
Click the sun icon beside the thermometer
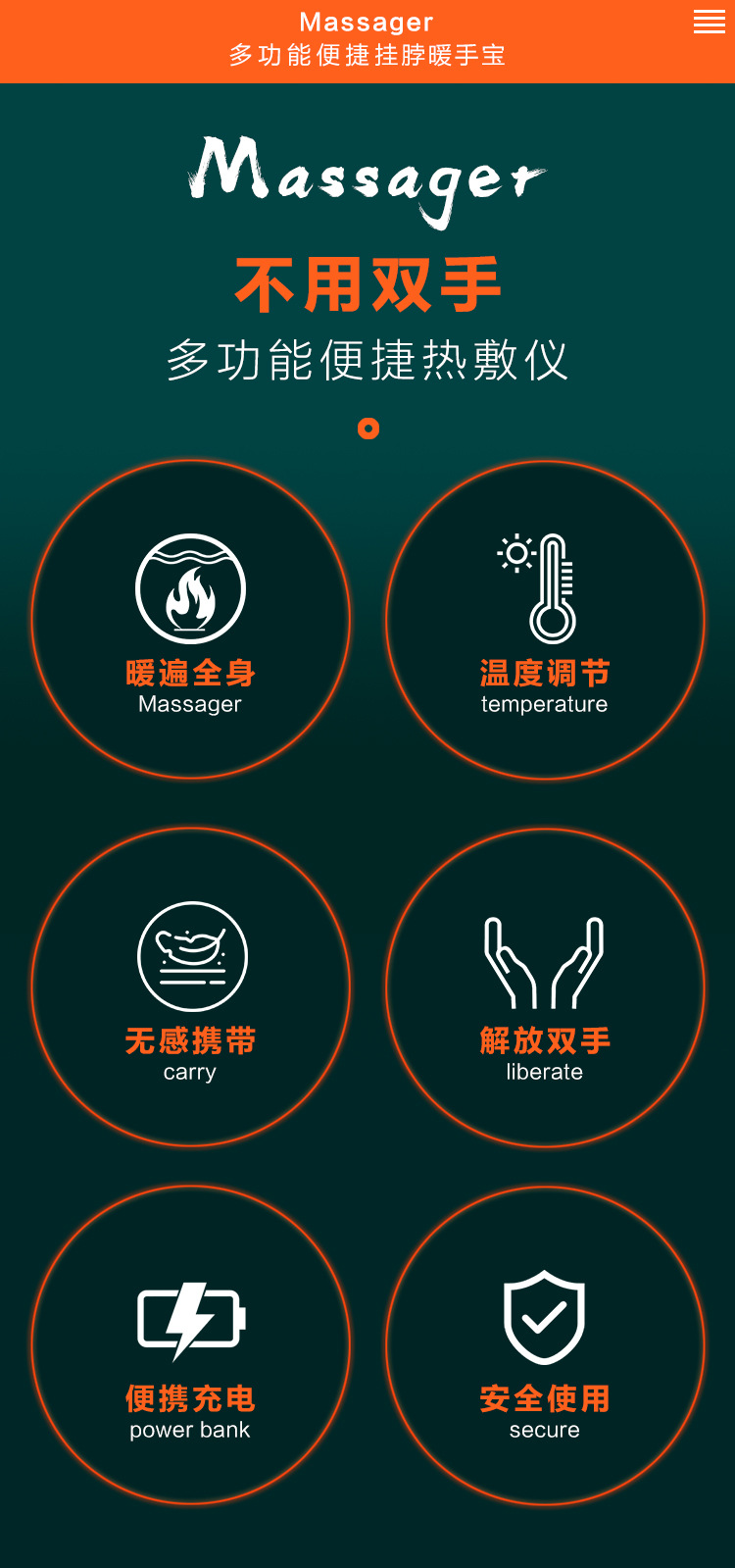click(x=514, y=551)
